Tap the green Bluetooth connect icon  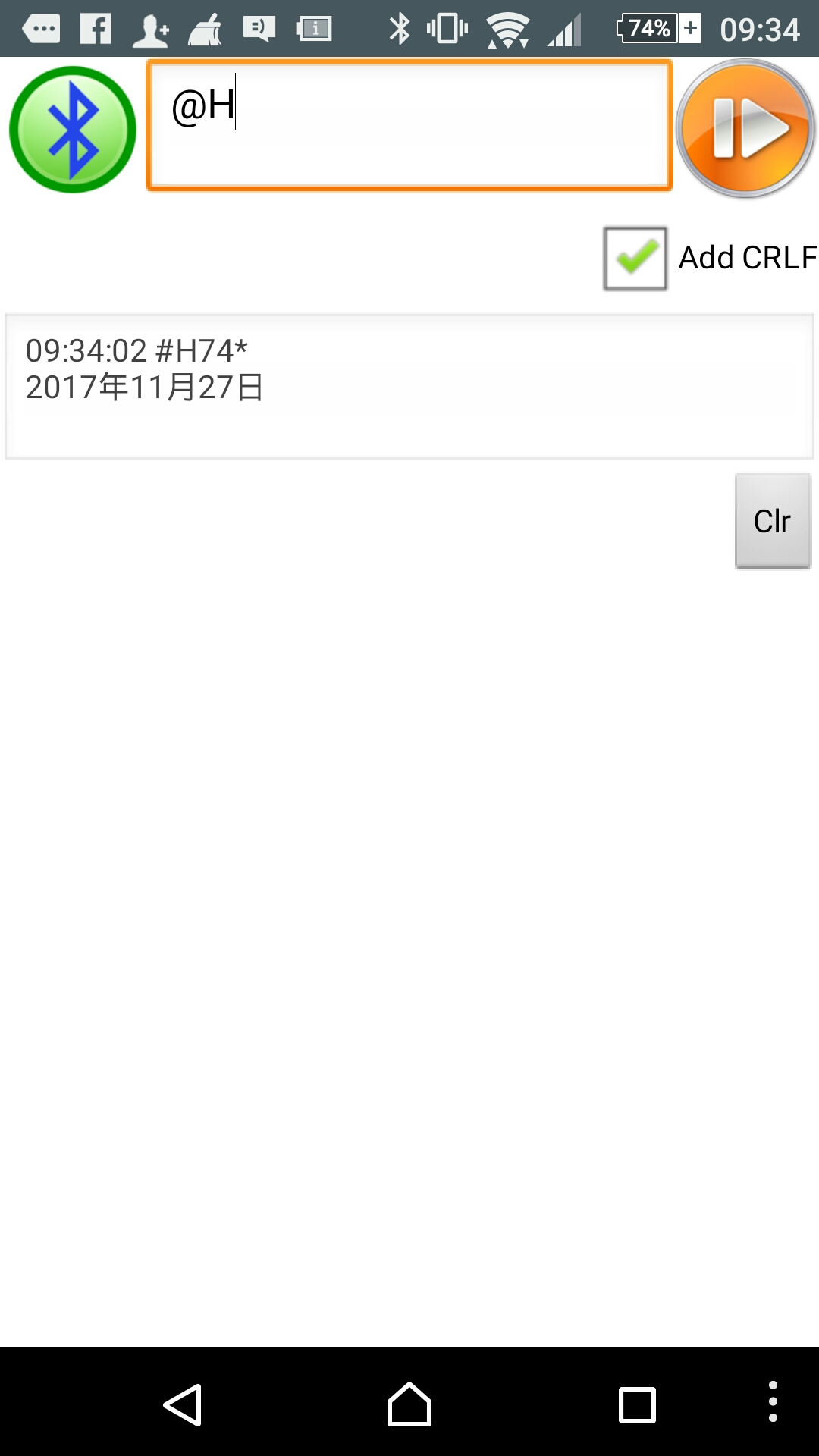point(73,130)
